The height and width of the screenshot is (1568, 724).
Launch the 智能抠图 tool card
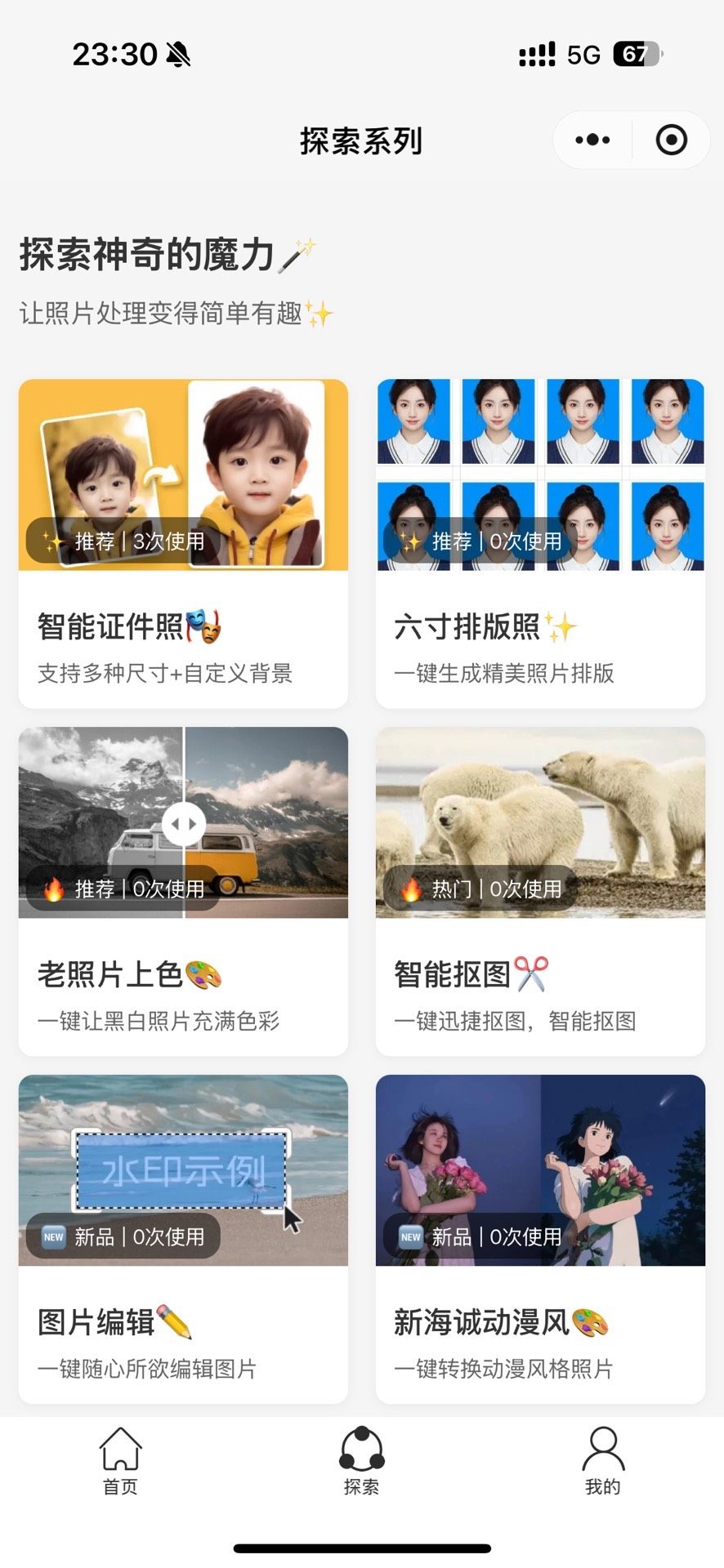[x=540, y=891]
